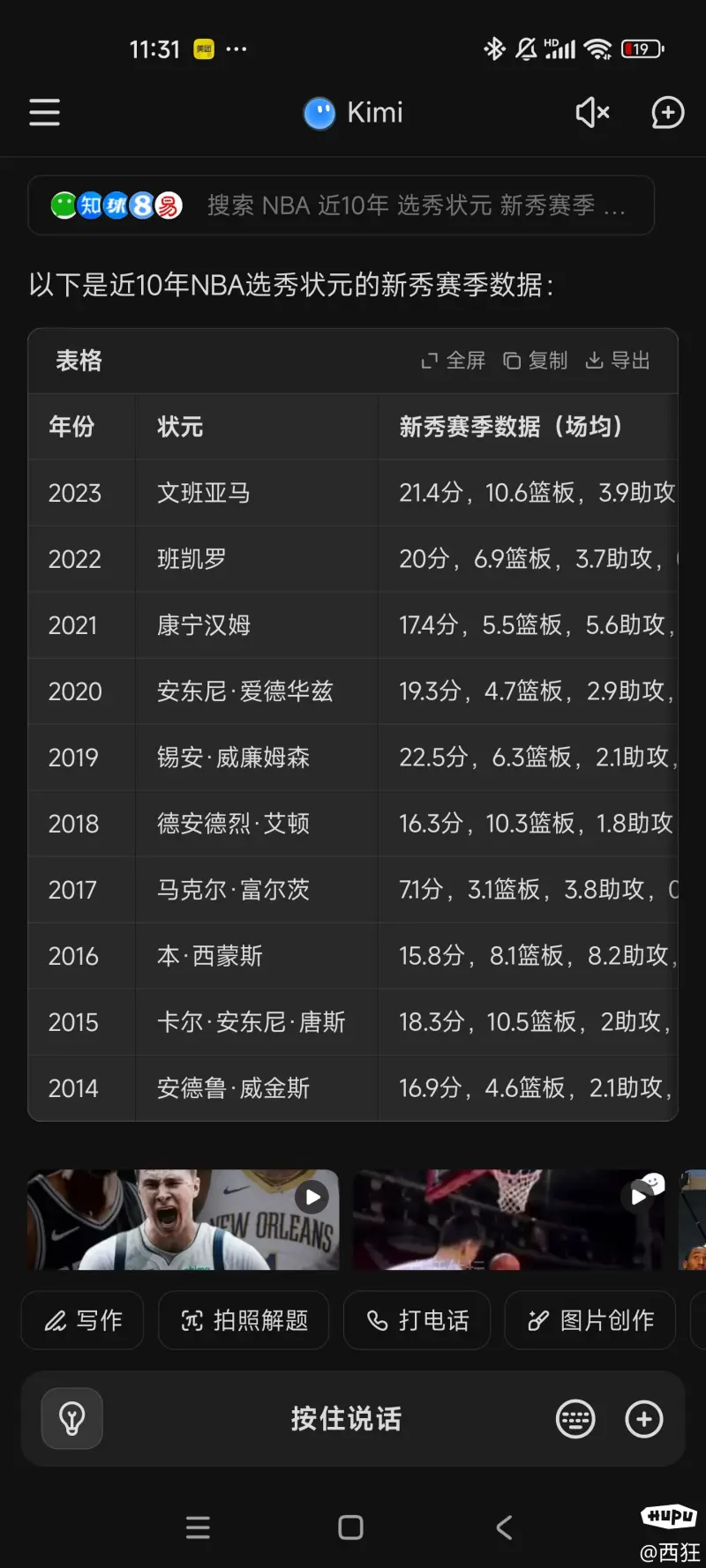
Task: Start a call with 打电话
Action: (417, 1320)
